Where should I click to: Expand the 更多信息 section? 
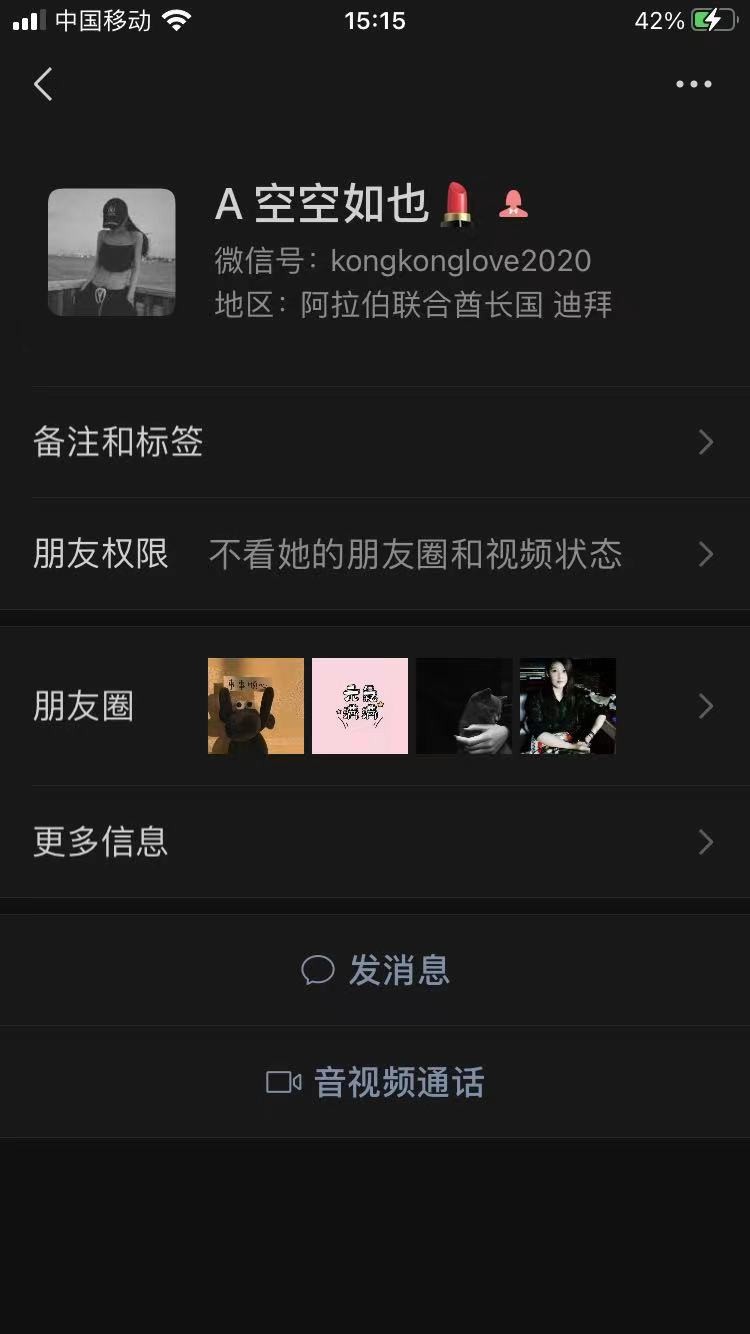pyautogui.click(x=375, y=843)
